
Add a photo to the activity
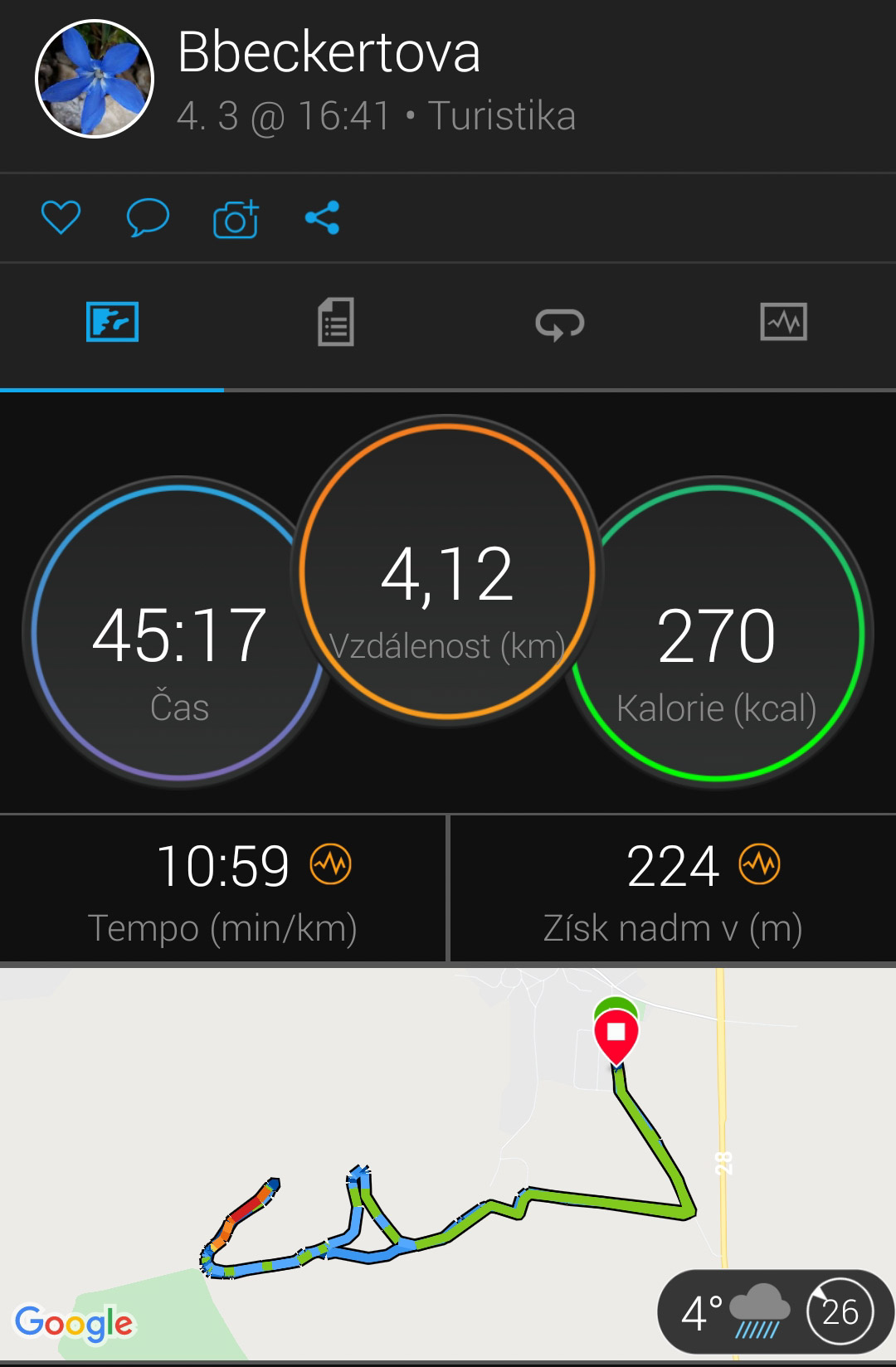point(236,219)
